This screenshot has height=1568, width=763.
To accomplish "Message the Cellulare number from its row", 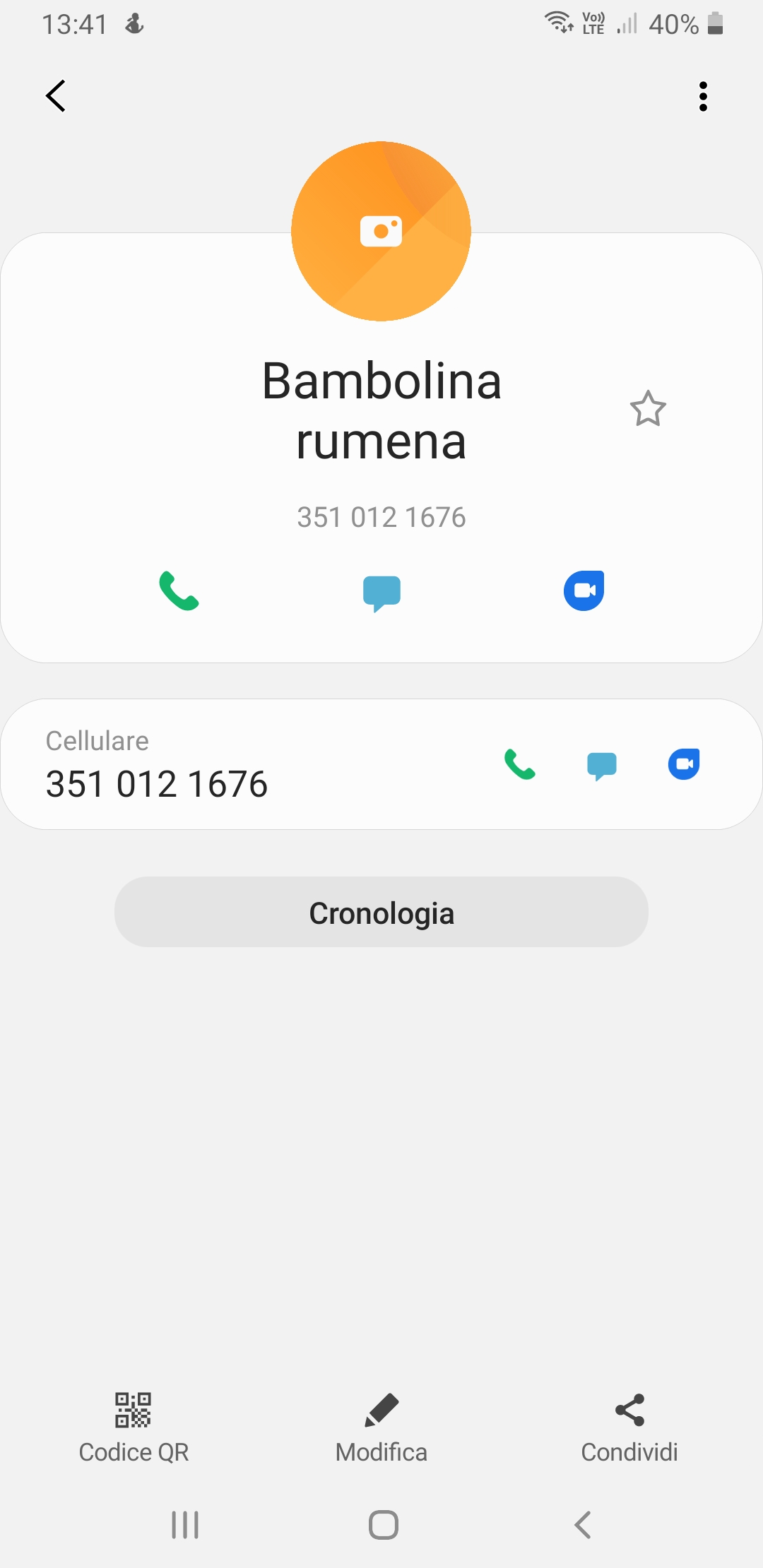I will 603,764.
